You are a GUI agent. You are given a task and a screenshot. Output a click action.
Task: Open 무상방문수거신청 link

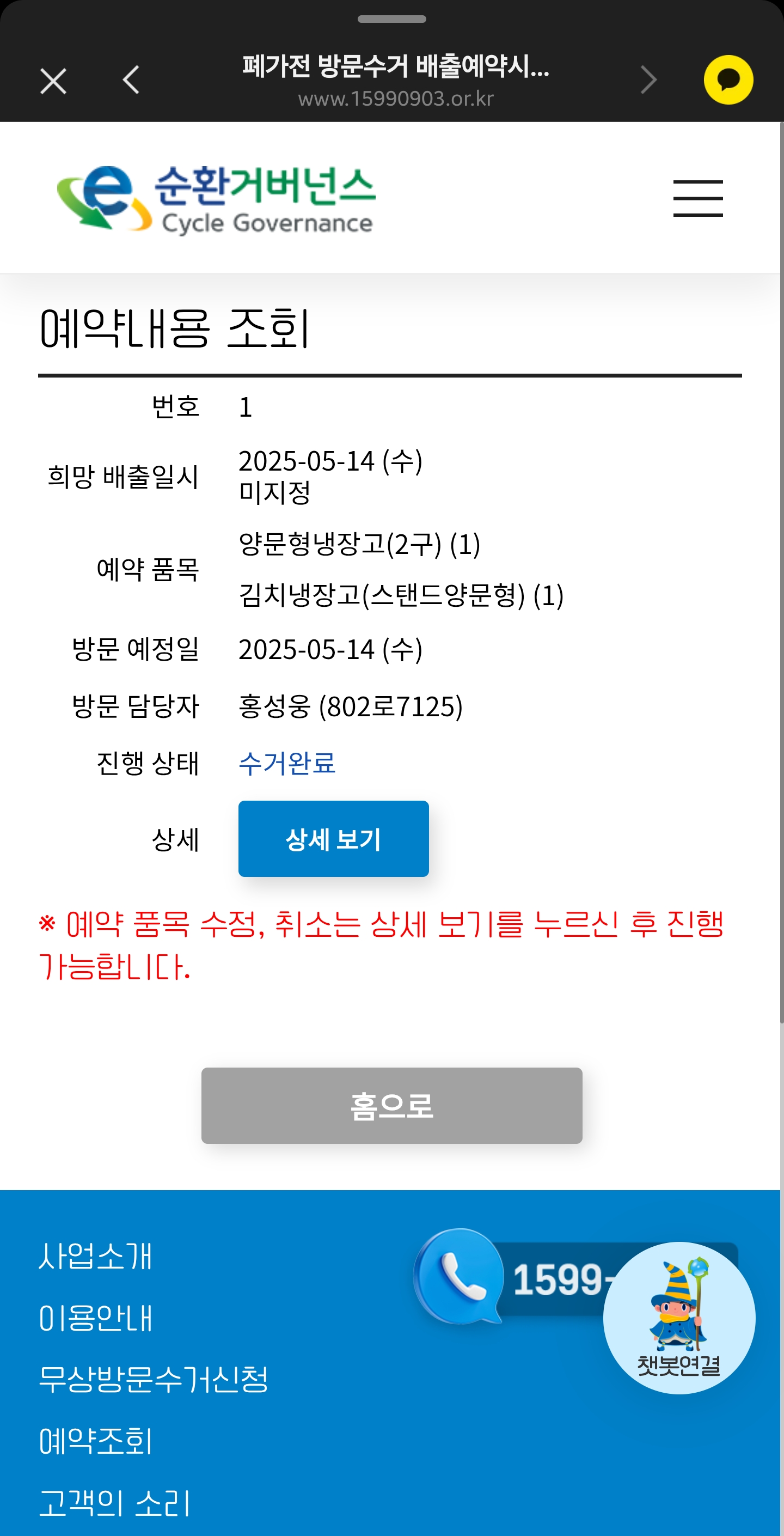(154, 1379)
